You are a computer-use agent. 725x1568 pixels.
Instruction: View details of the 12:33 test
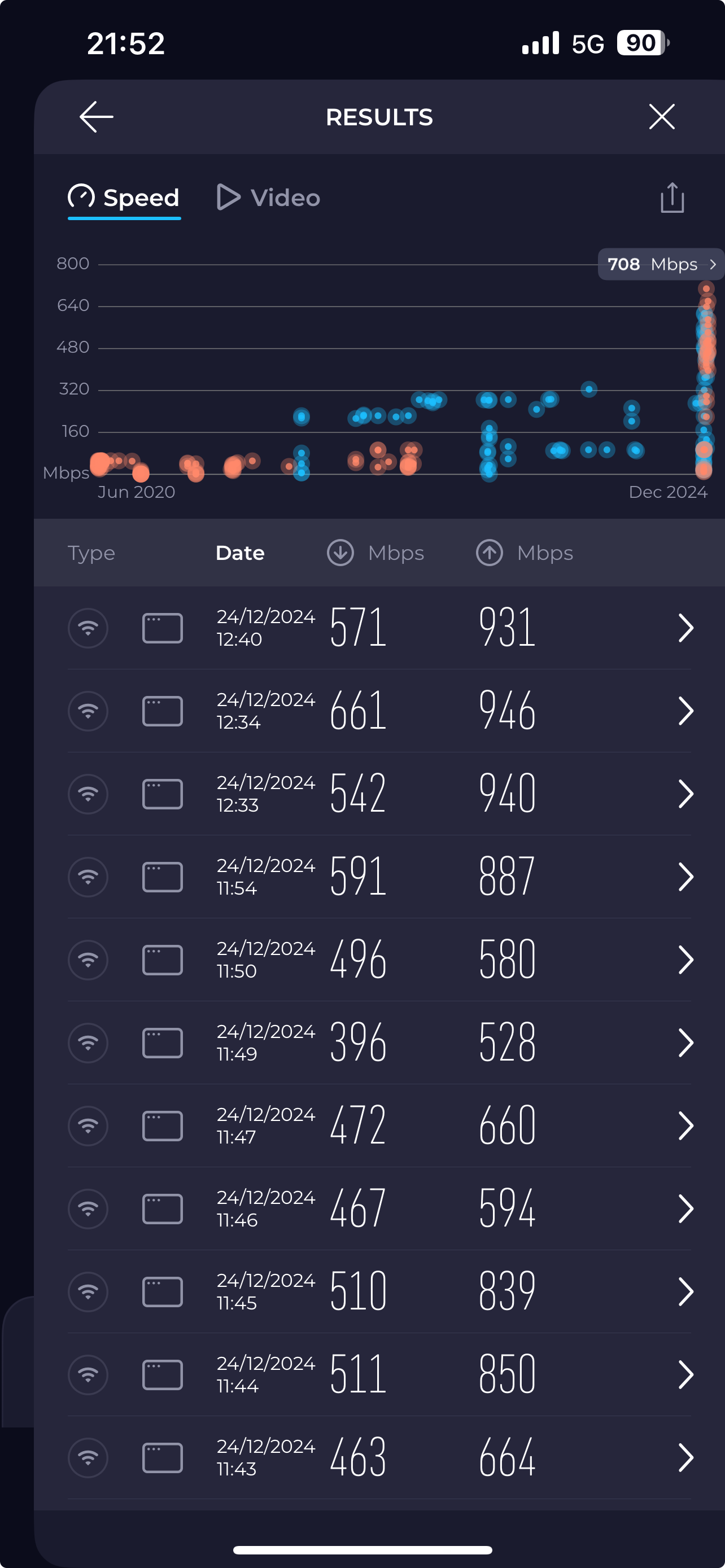[379, 794]
